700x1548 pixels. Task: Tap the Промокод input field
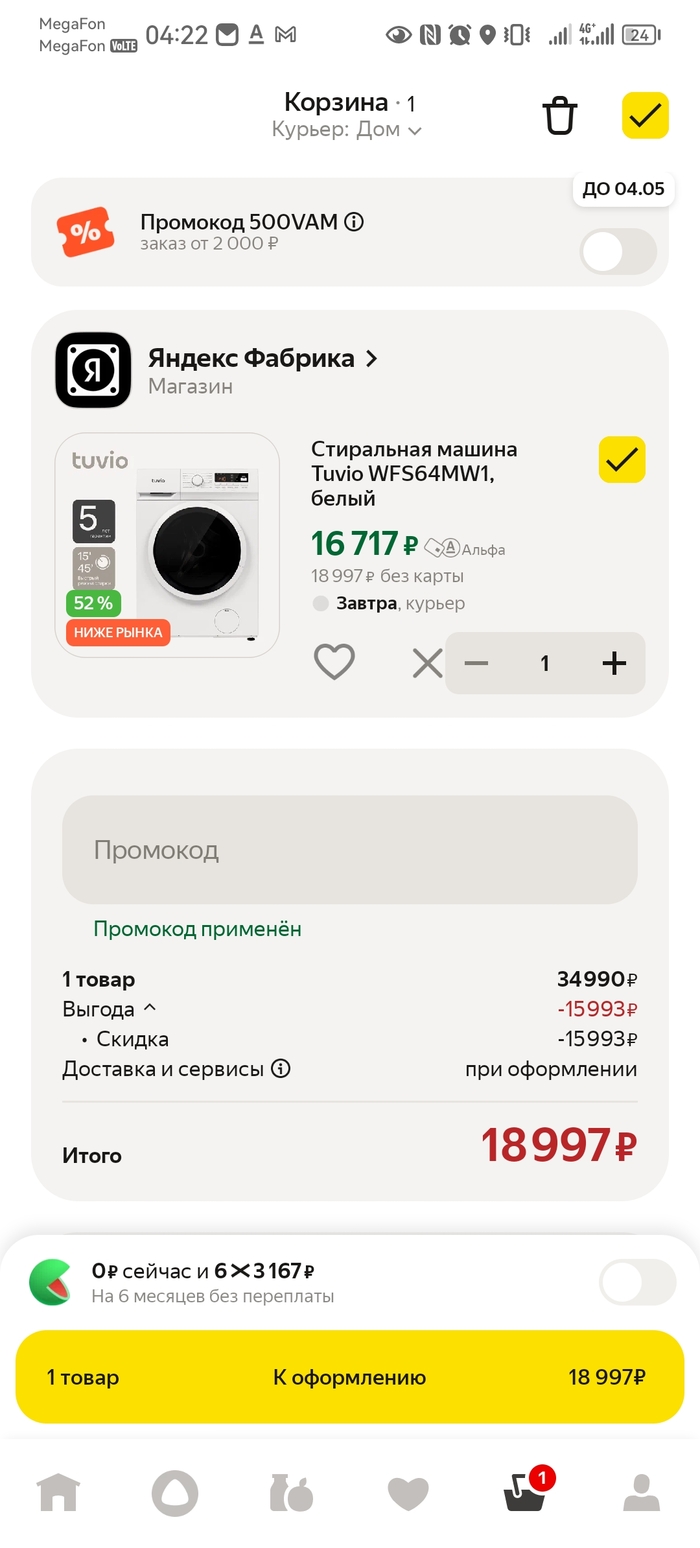click(x=350, y=850)
